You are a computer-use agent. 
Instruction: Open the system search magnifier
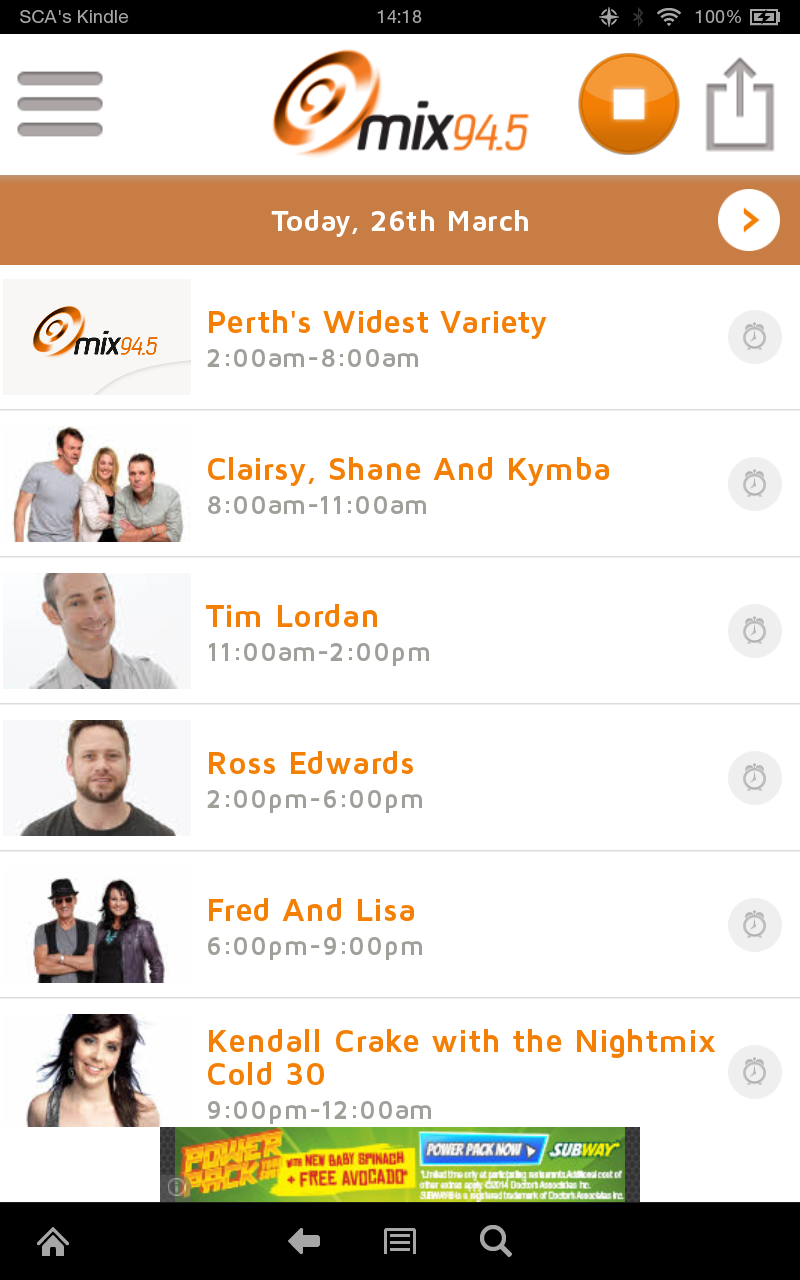pyautogui.click(x=495, y=1242)
